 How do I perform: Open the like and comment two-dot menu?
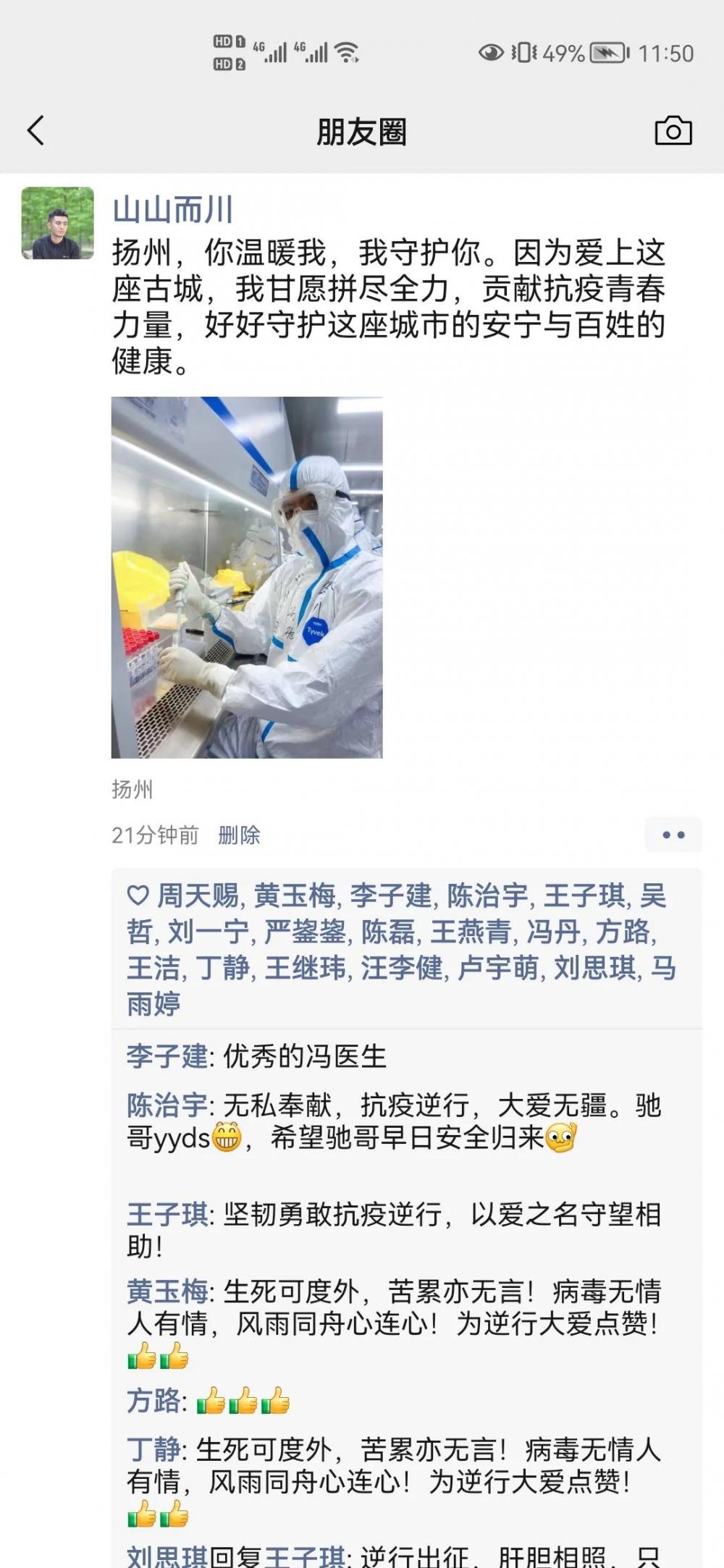673,835
